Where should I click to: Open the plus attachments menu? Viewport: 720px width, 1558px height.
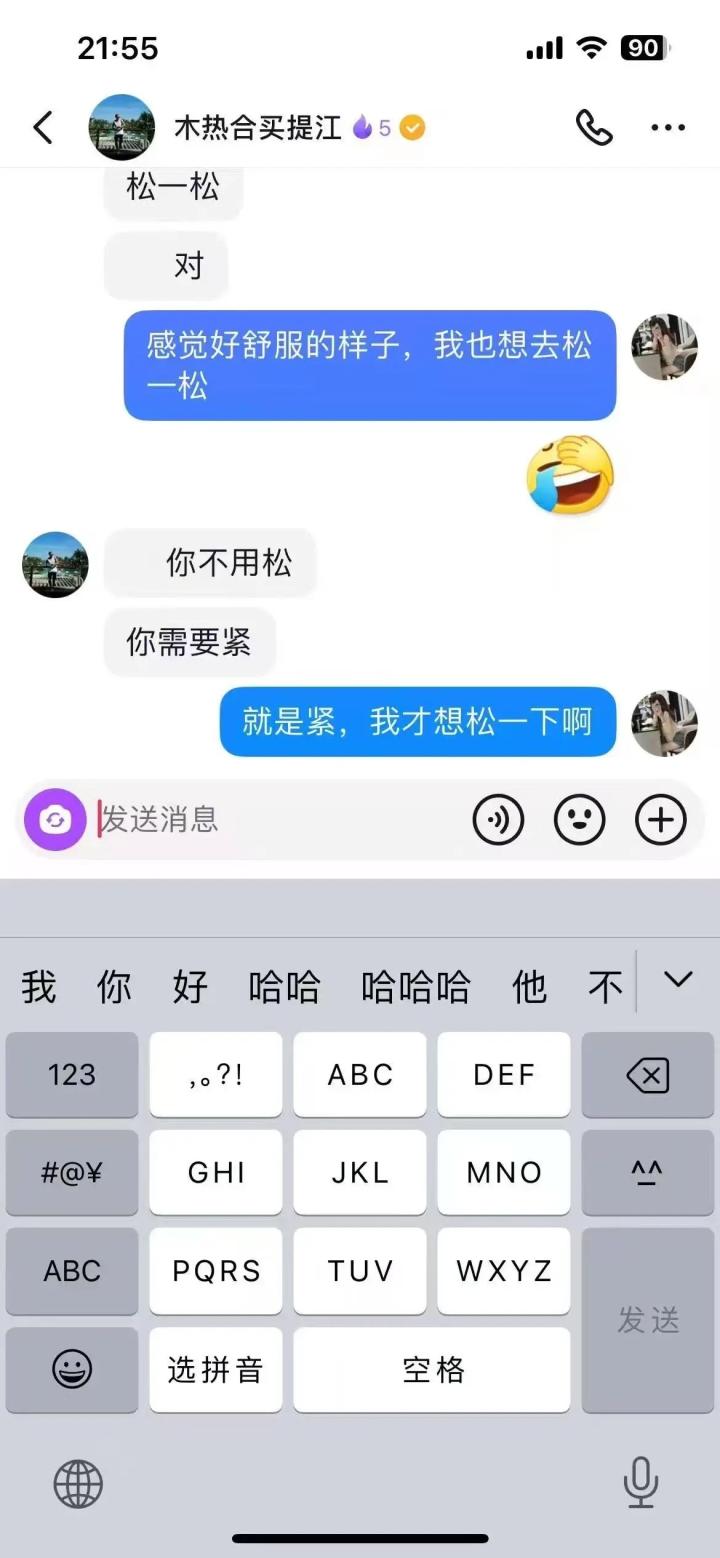pyautogui.click(x=661, y=820)
